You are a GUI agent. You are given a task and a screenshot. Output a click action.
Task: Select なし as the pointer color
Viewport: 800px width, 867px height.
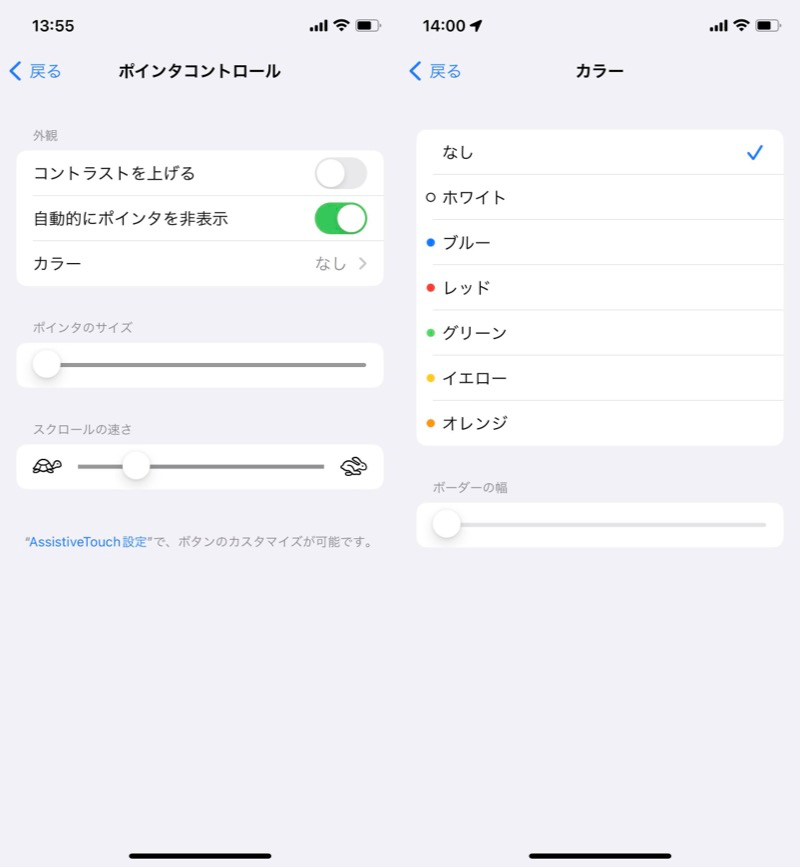600,152
